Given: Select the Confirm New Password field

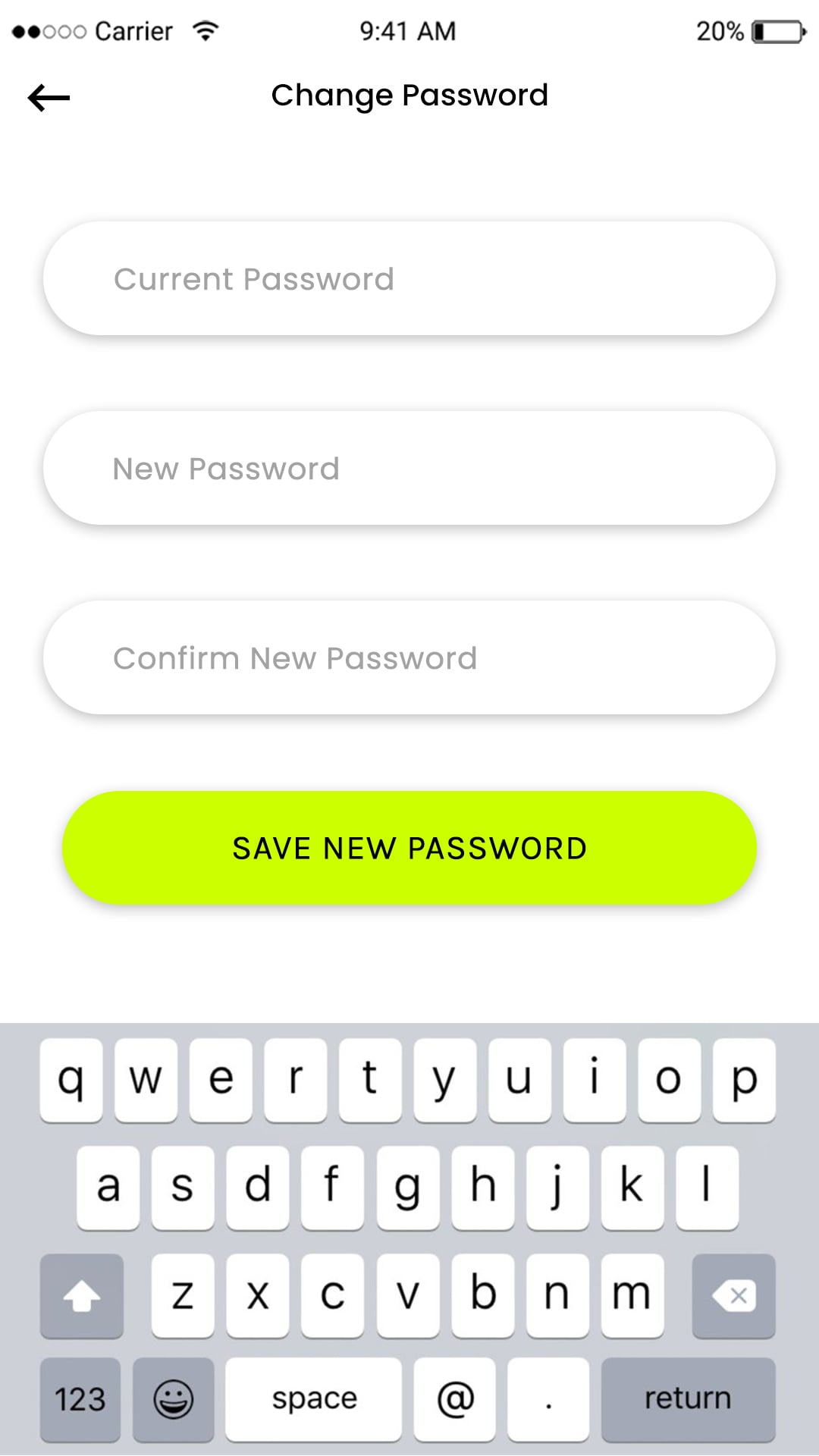Looking at the screenshot, I should pos(409,657).
